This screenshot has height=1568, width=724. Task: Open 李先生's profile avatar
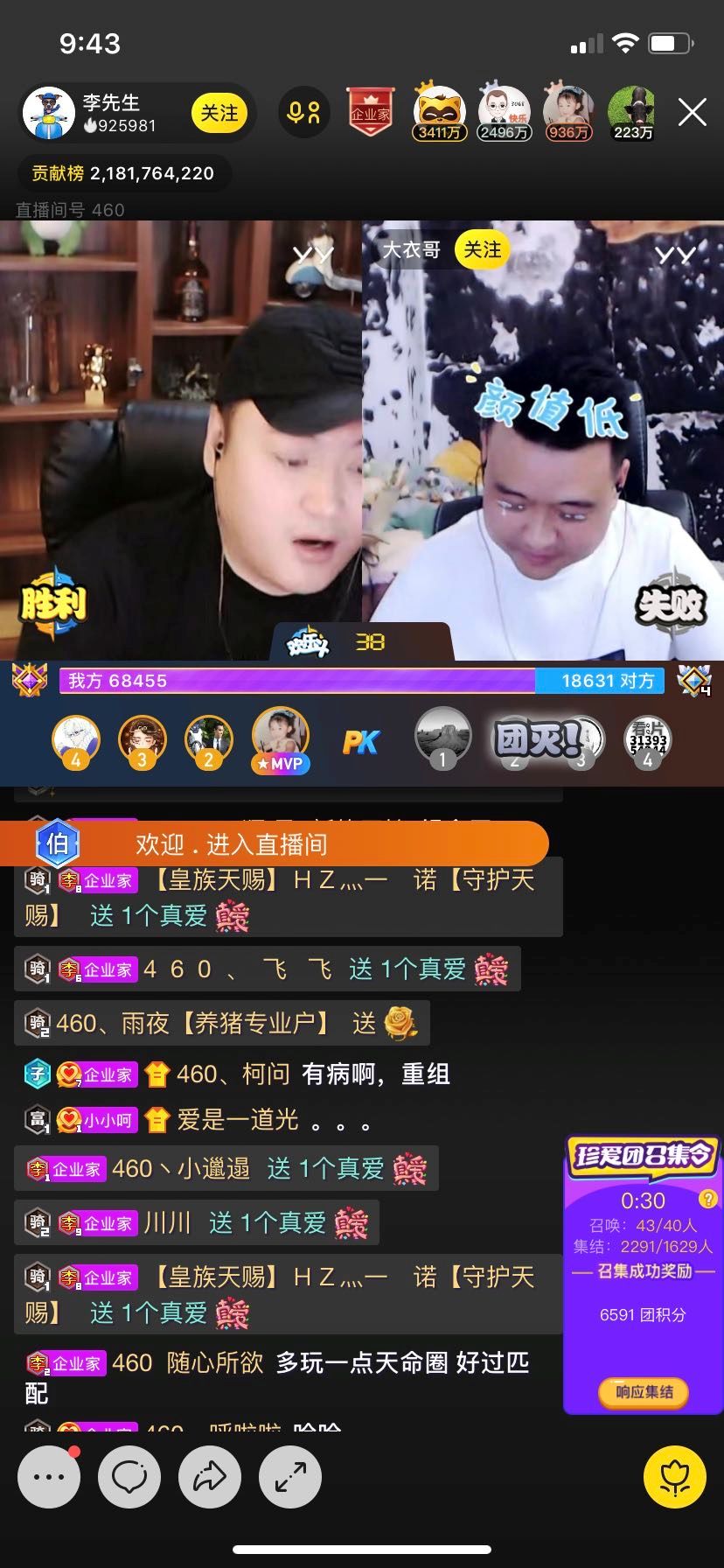(49, 114)
